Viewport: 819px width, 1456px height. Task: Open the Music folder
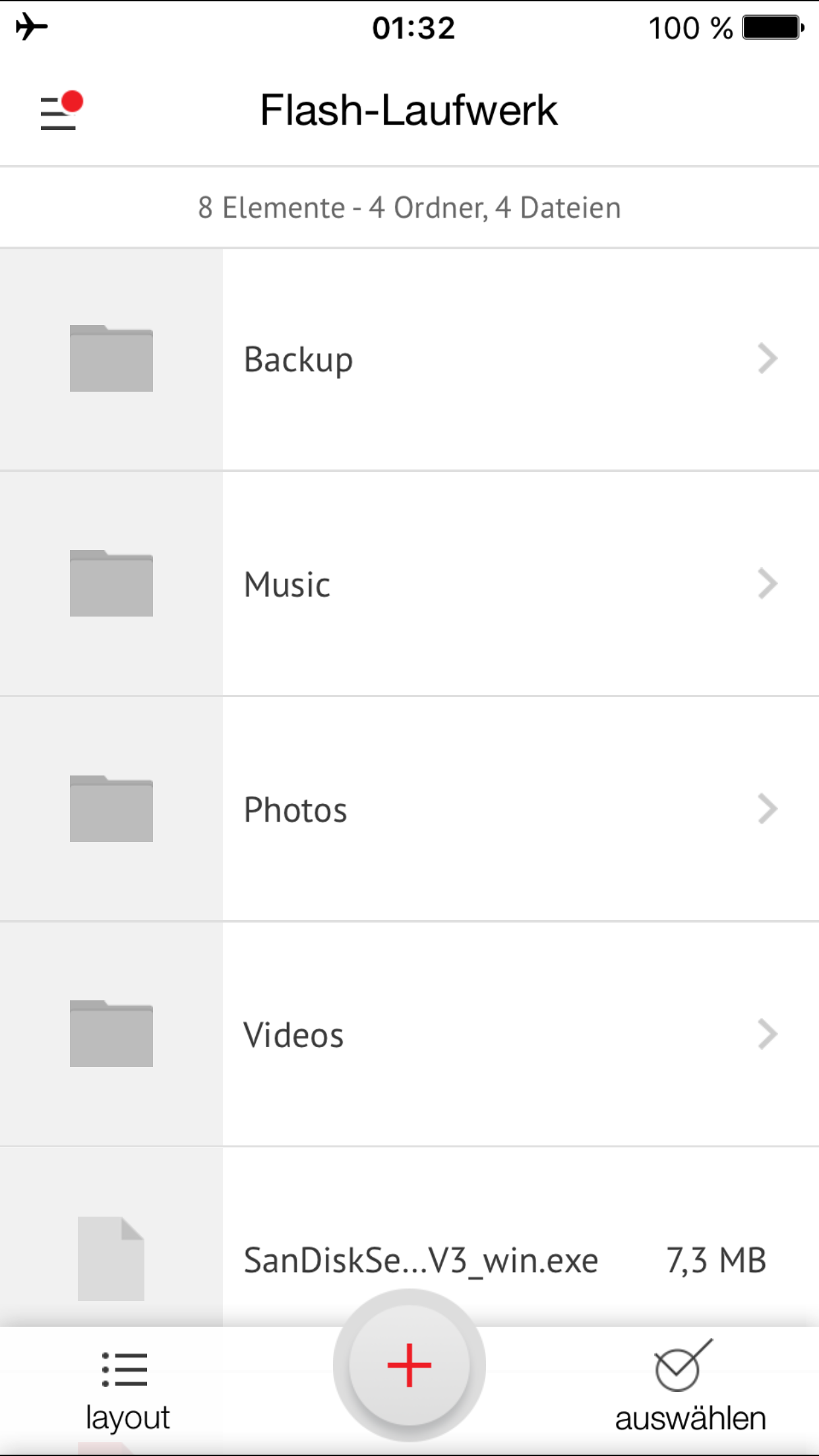click(409, 584)
